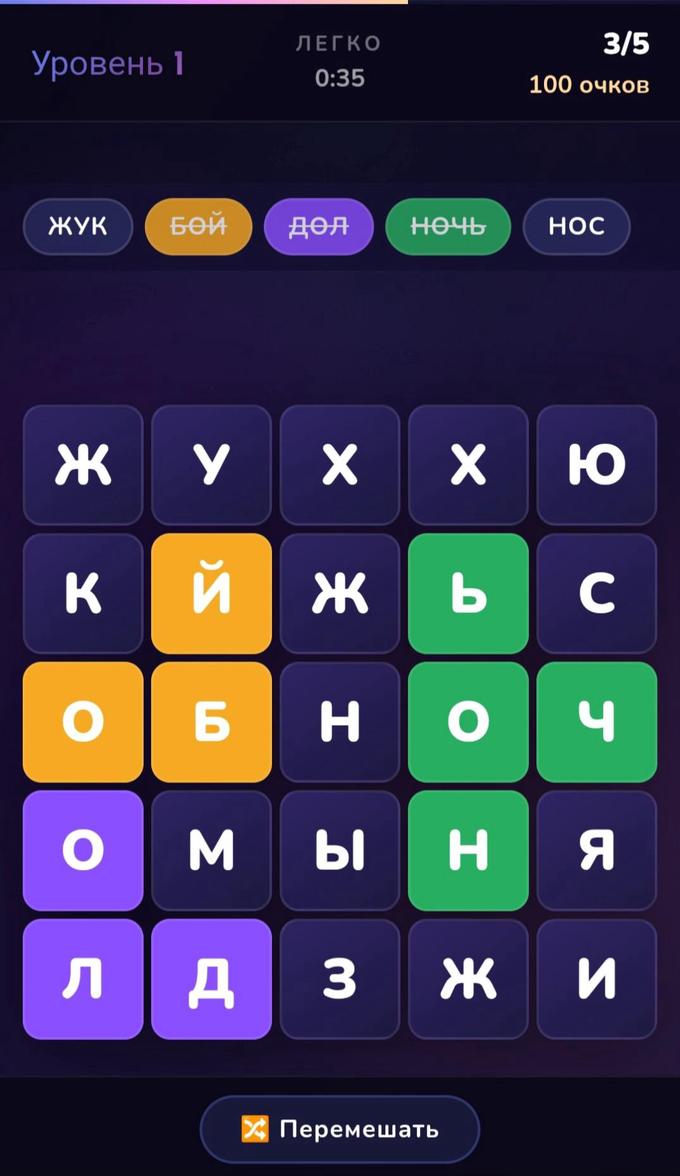
Task: Tap the letter Ю tile
Action: pos(597,465)
